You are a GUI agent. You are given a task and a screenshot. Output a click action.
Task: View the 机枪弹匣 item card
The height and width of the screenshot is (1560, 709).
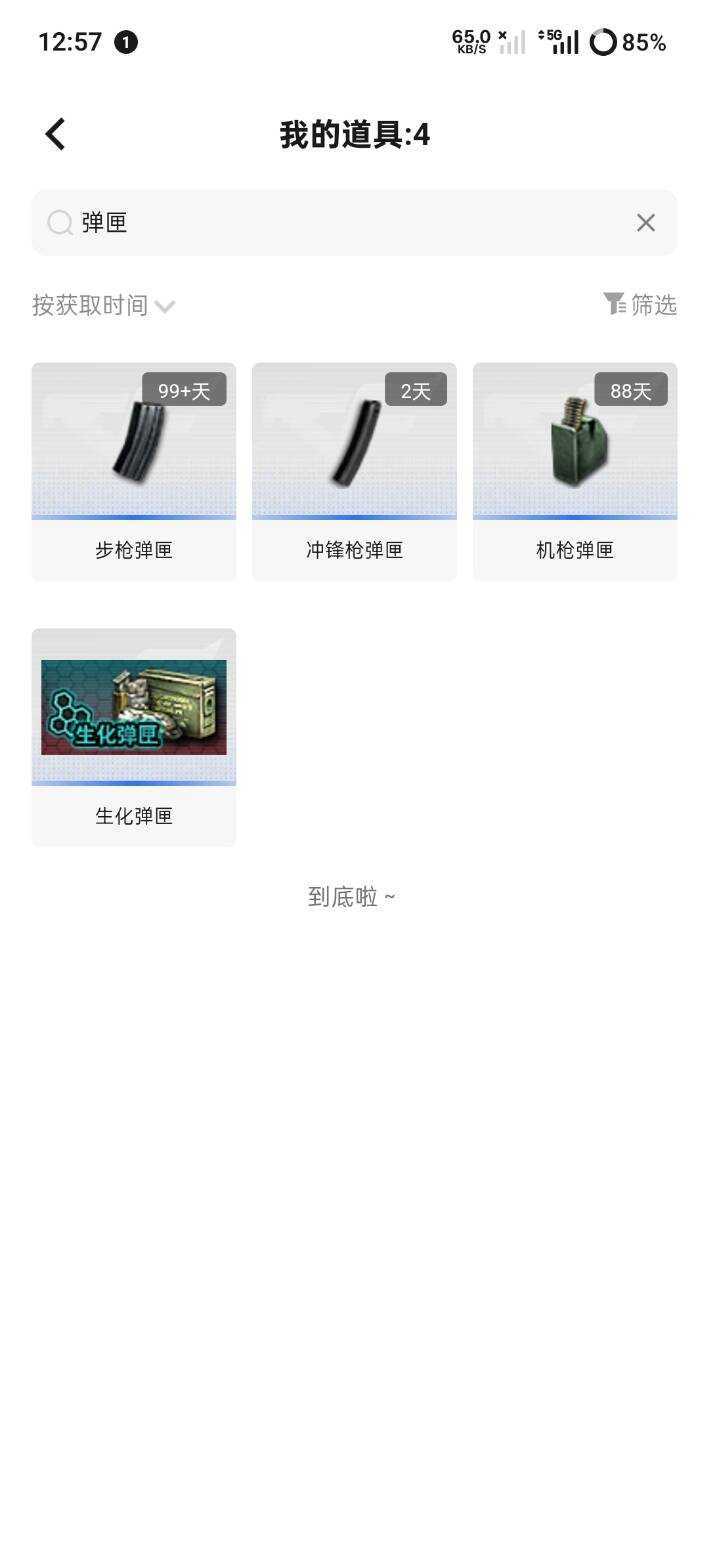tap(575, 471)
